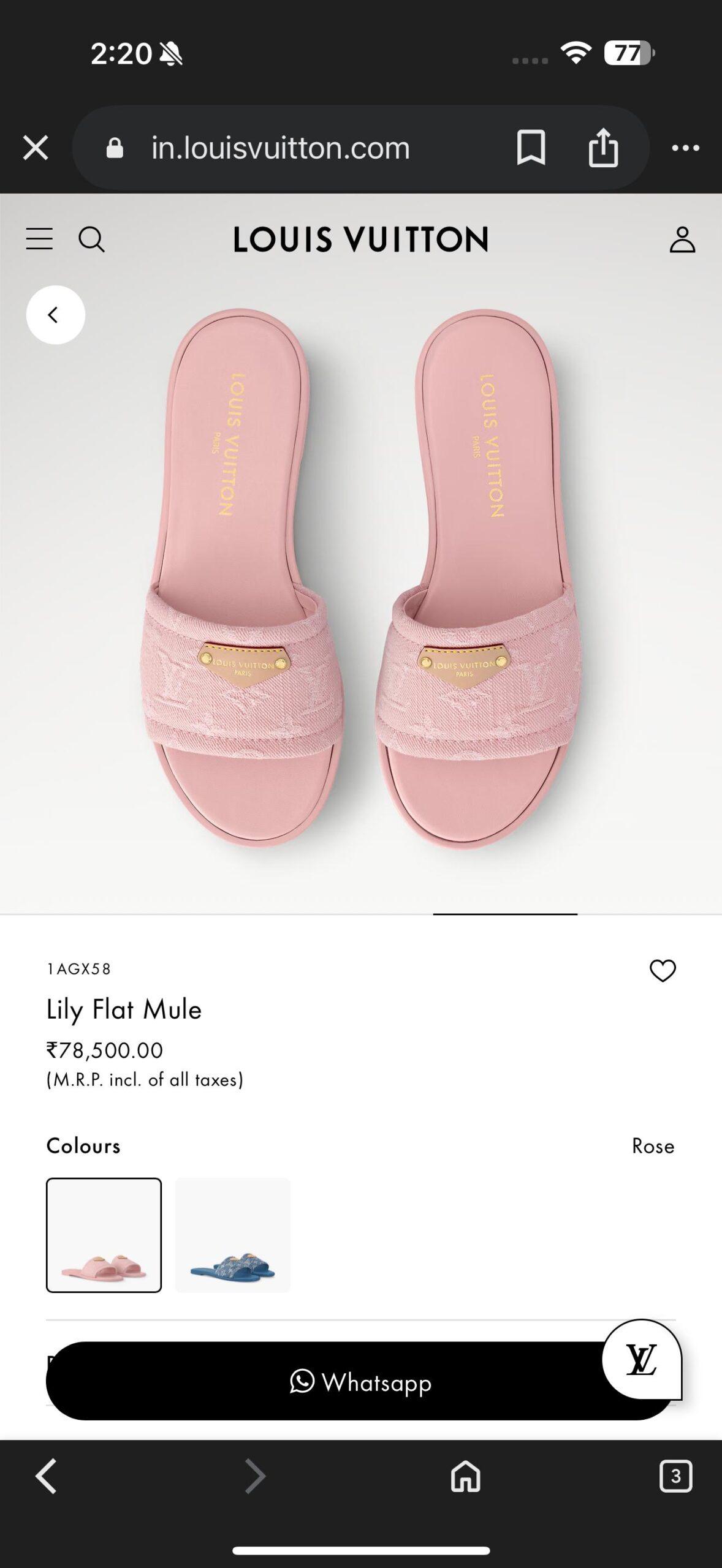Go back with the round arrow button
This screenshot has height=1568, width=722.
point(55,315)
